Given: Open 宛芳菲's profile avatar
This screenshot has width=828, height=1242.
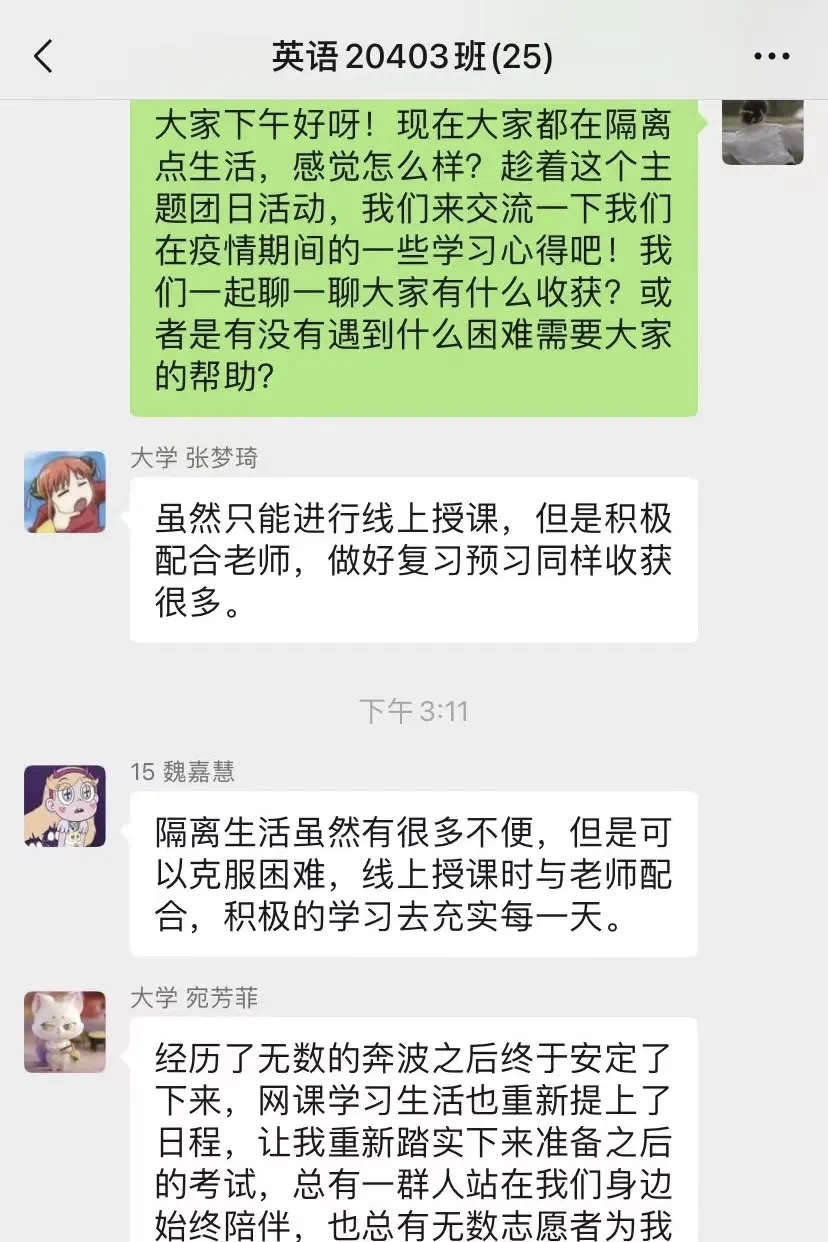Looking at the screenshot, I should tap(65, 1032).
